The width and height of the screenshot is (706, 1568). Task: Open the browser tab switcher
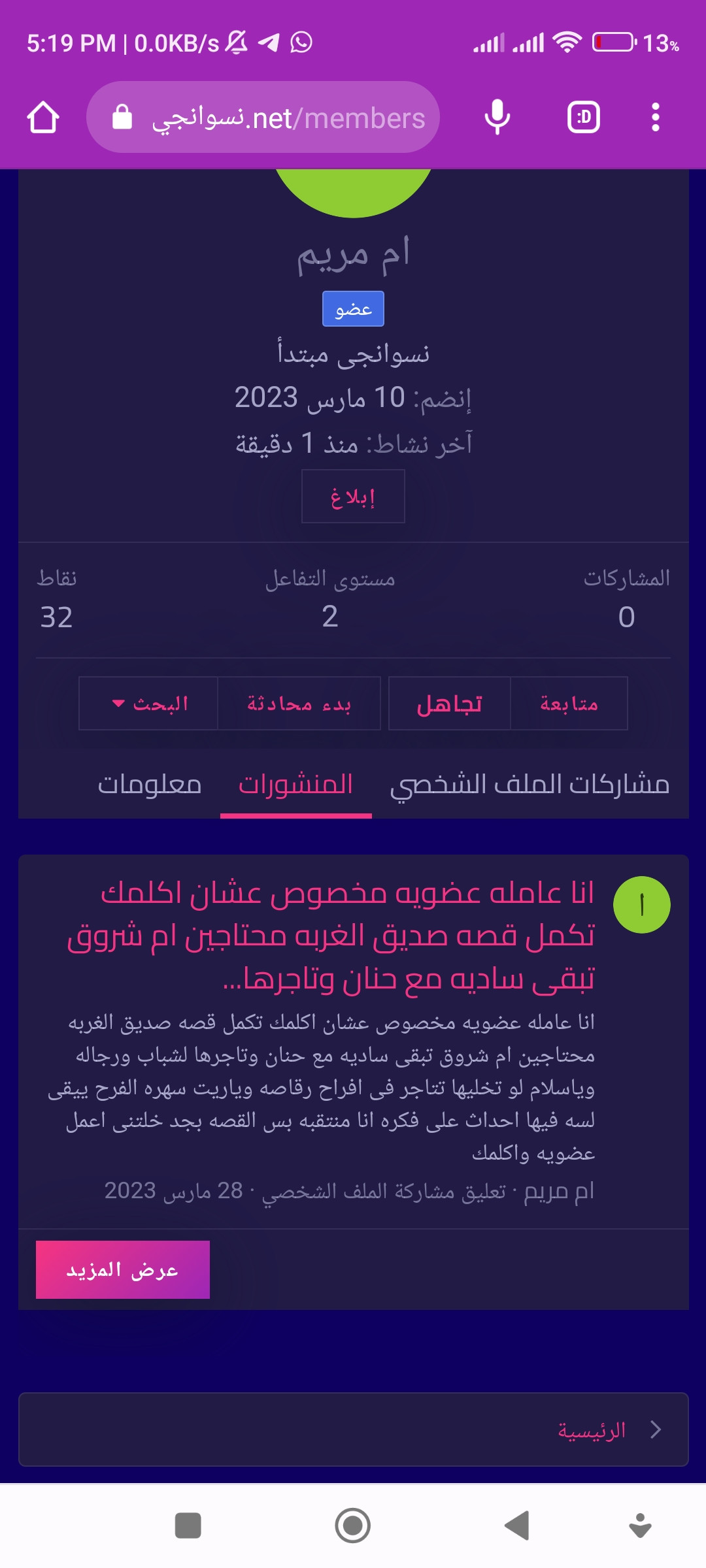[x=584, y=118]
